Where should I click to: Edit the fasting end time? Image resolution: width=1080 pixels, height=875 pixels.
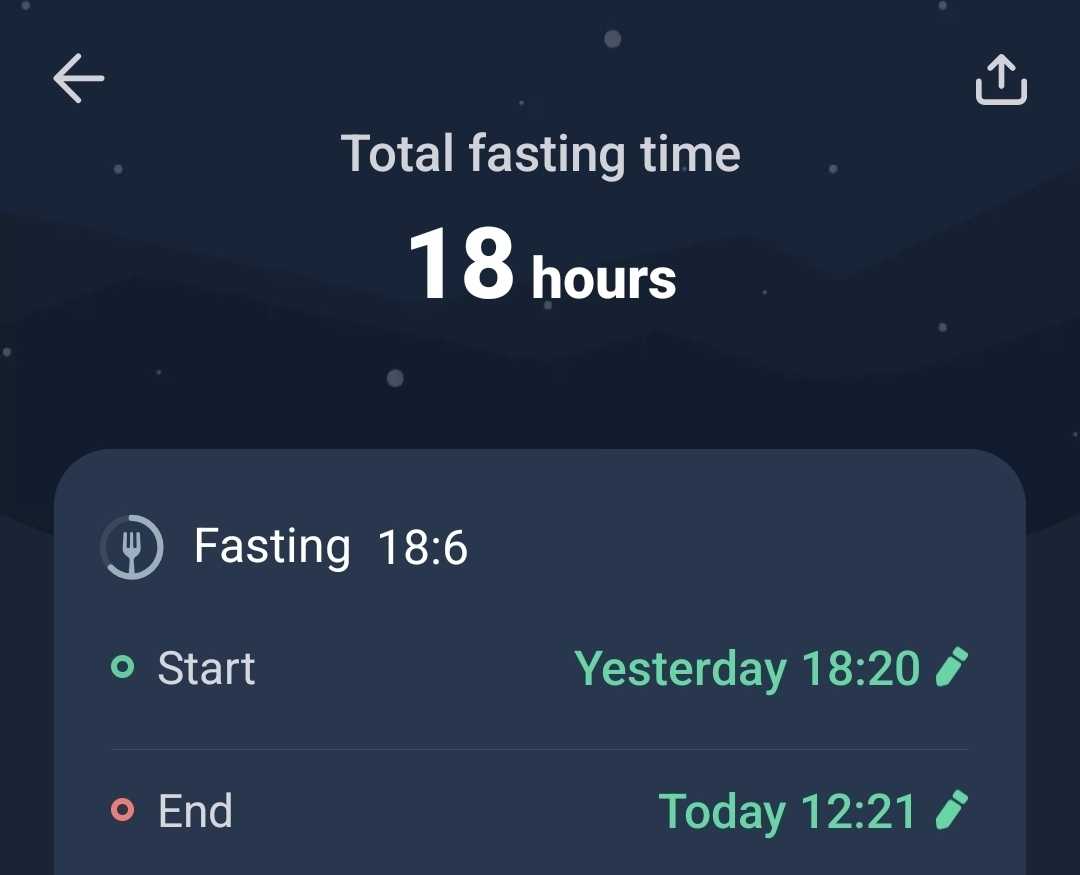click(951, 810)
